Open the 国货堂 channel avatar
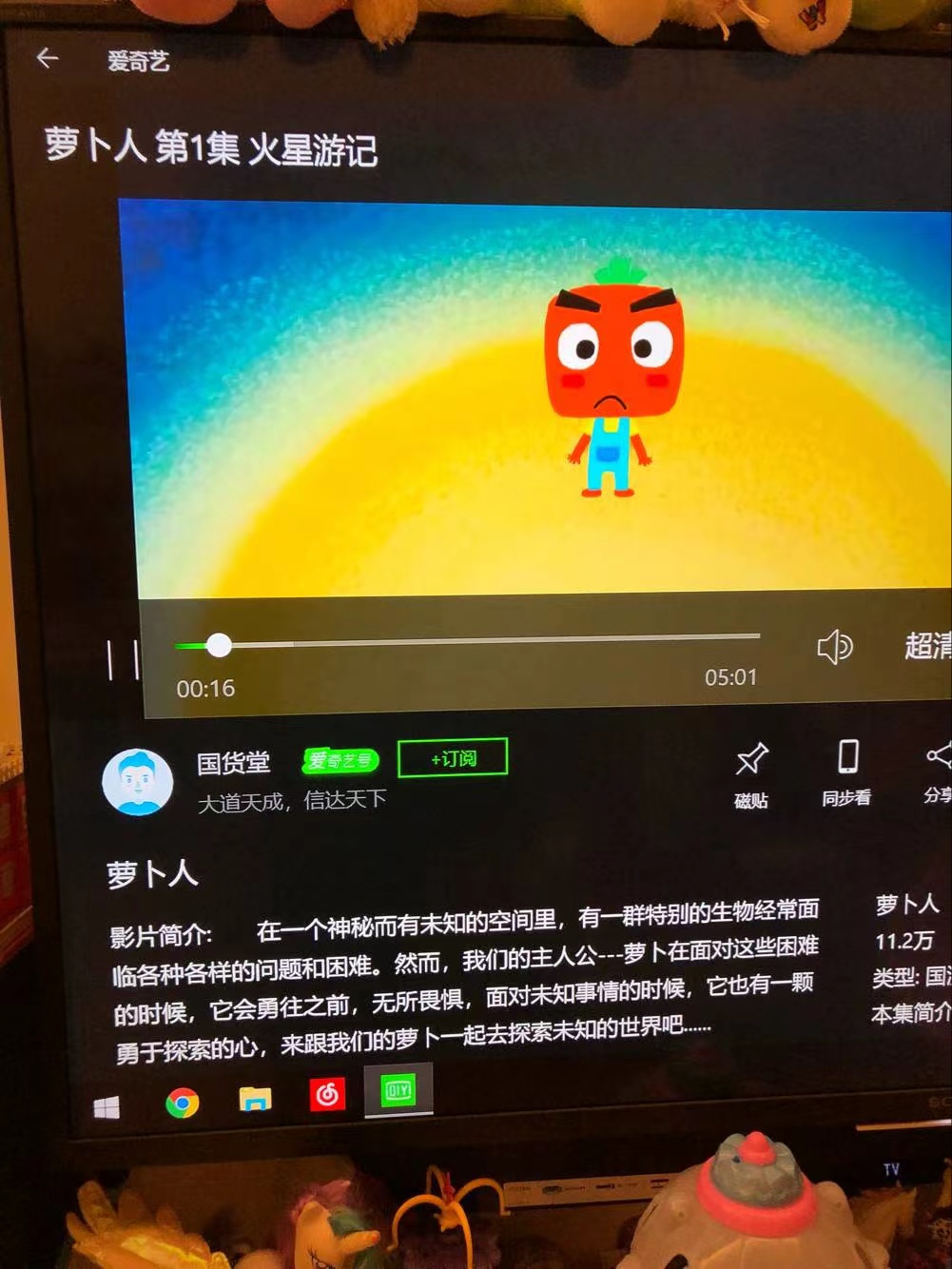952x1269 pixels. (x=138, y=782)
